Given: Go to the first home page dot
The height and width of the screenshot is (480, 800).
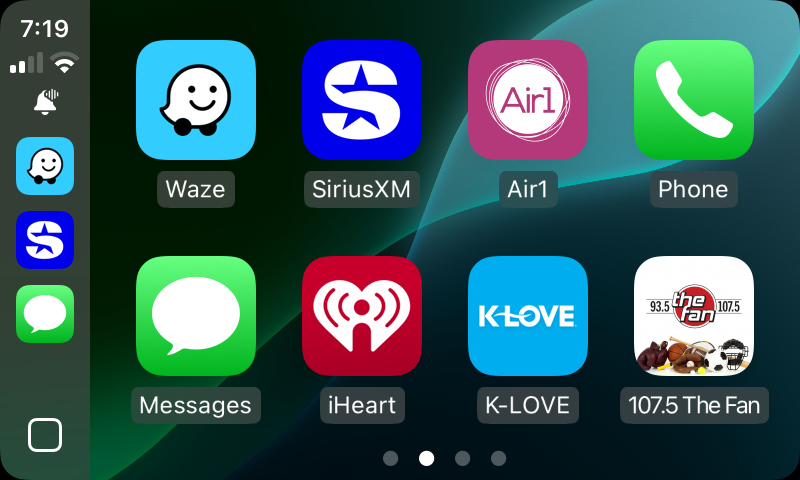Looking at the screenshot, I should pos(390,458).
